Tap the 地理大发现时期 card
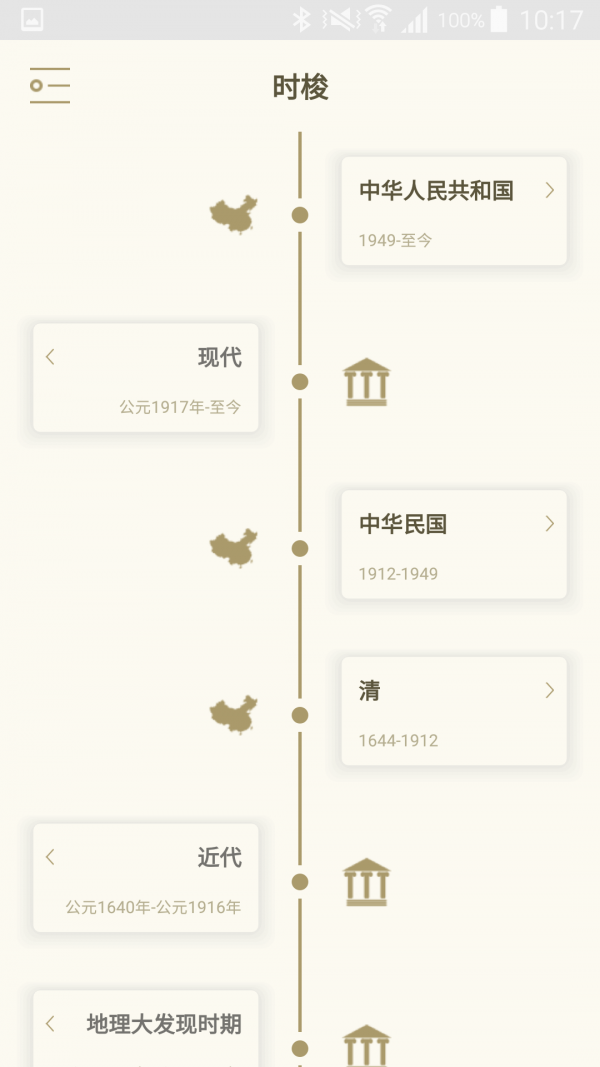The width and height of the screenshot is (600, 1067). 146,1028
